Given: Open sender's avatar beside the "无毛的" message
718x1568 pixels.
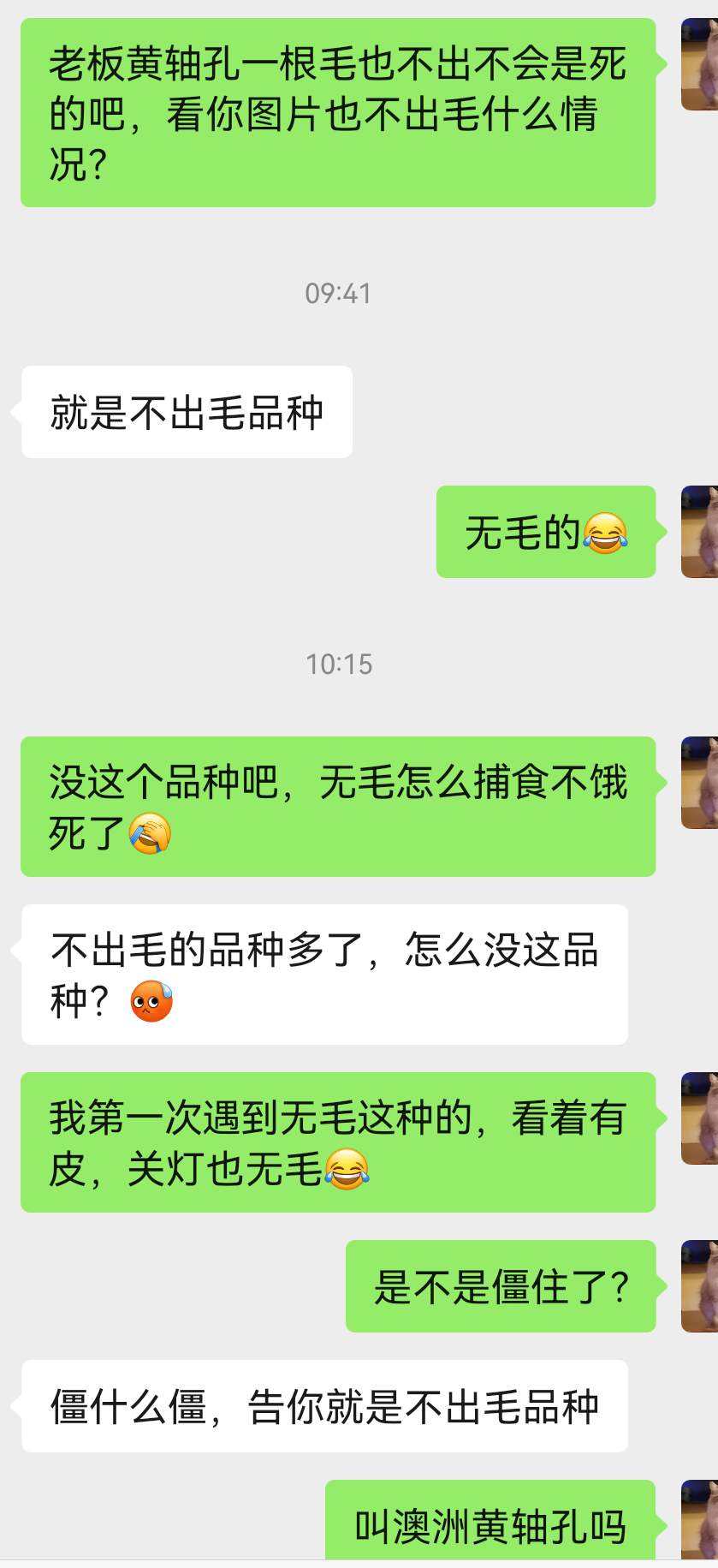Looking at the screenshot, I should [700, 532].
